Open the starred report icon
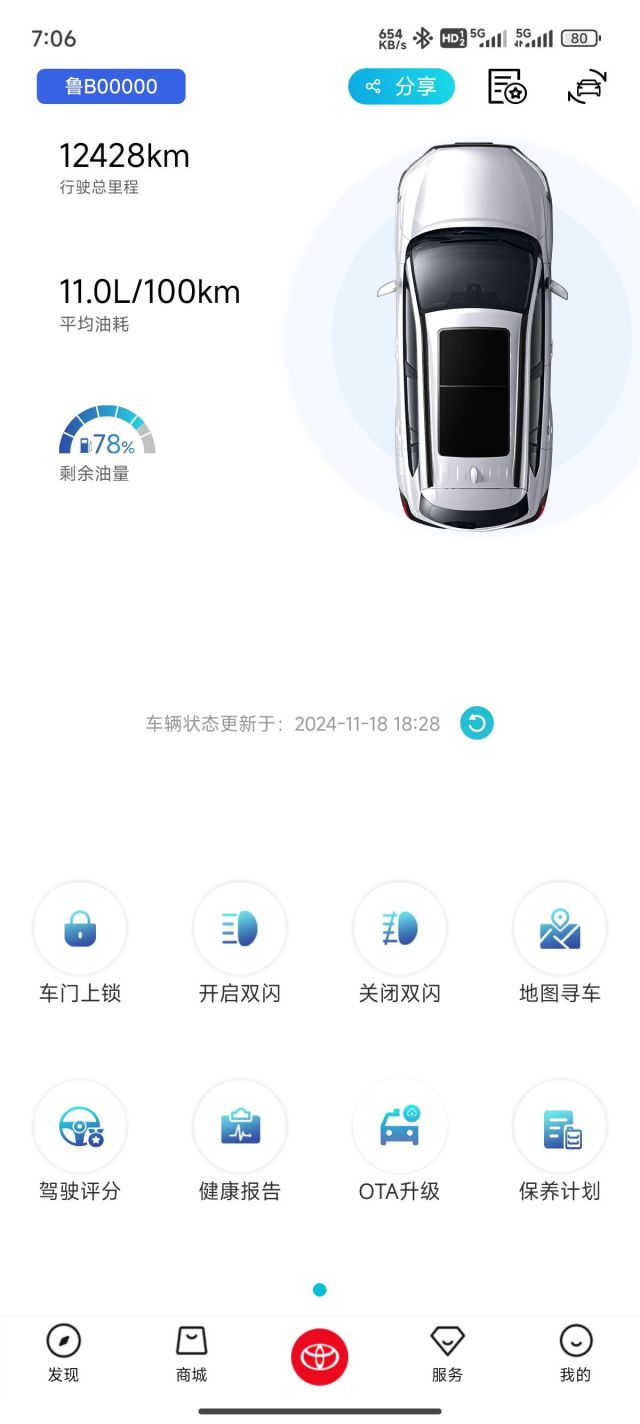Viewport: 640px width, 1424px height. point(507,87)
